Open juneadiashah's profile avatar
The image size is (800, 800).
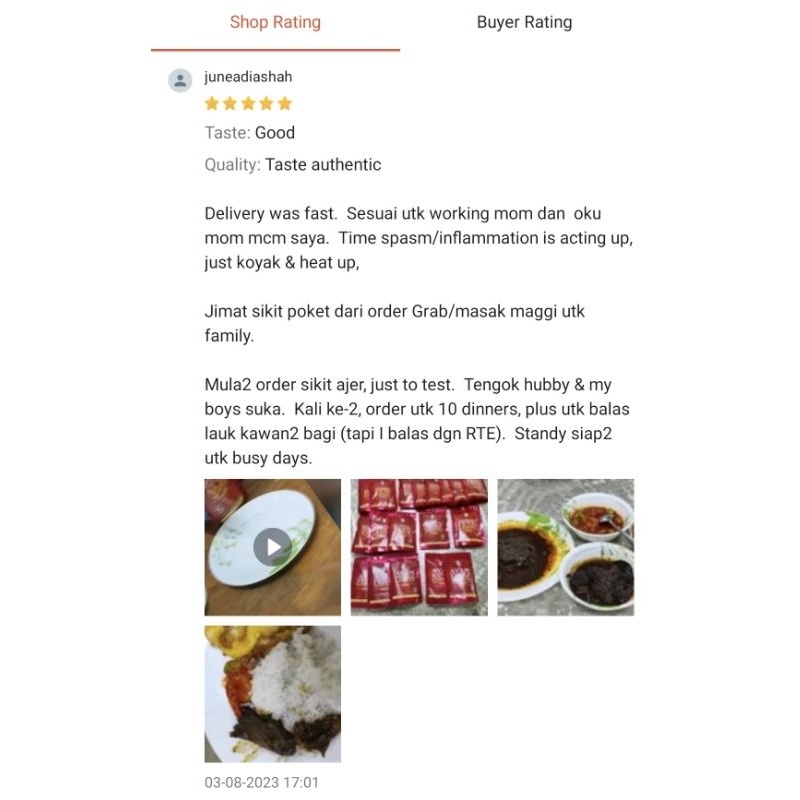pos(180,80)
